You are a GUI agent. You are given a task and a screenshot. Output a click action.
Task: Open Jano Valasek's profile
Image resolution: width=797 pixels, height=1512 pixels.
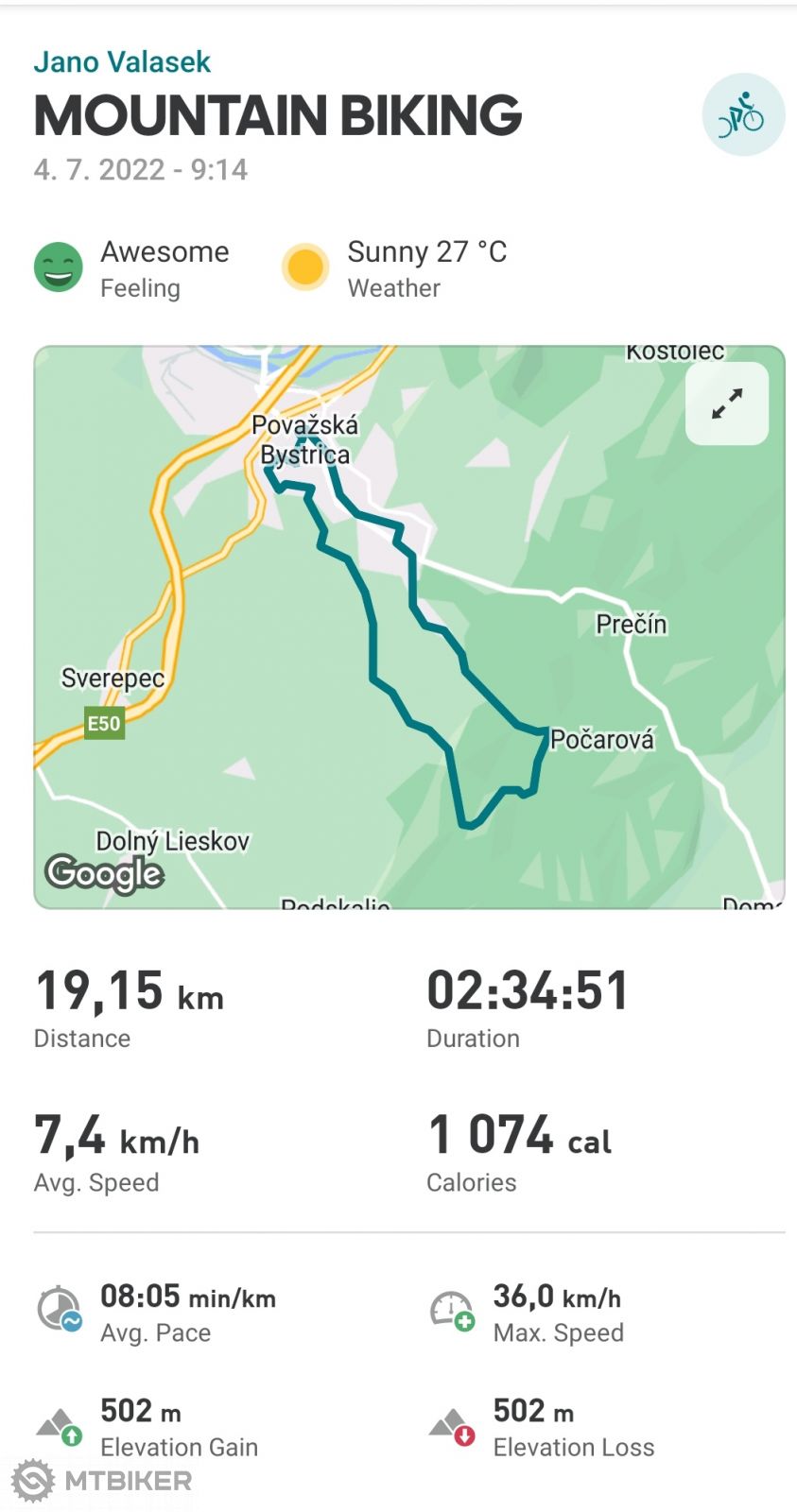coord(122,62)
